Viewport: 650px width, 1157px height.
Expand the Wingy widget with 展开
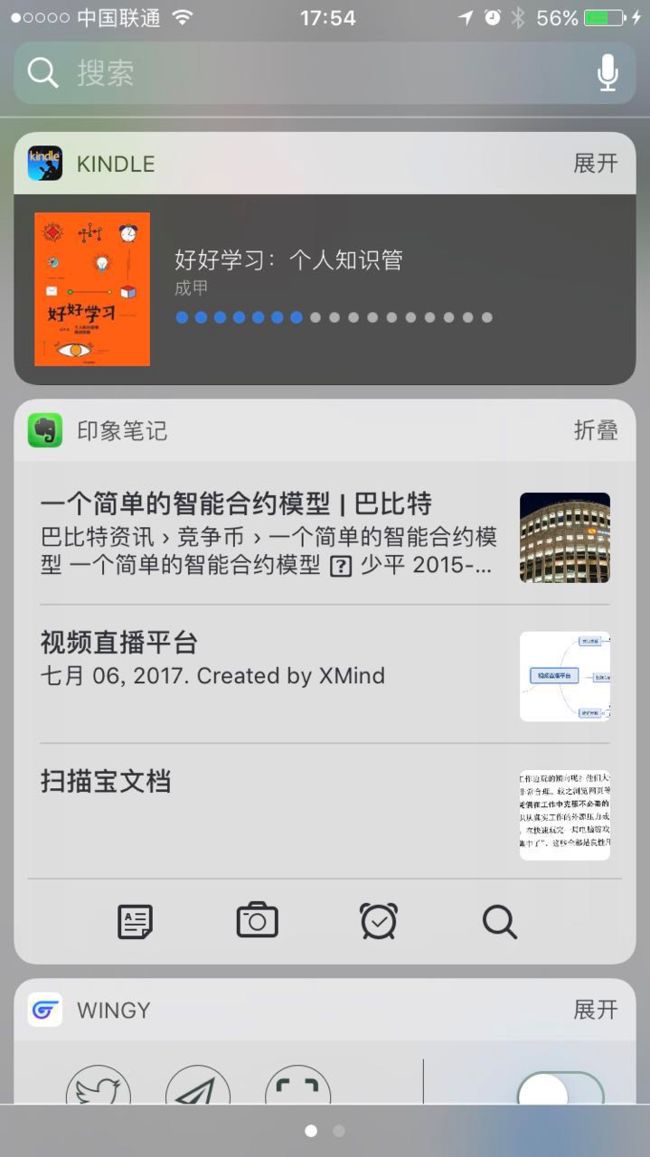[595, 1009]
